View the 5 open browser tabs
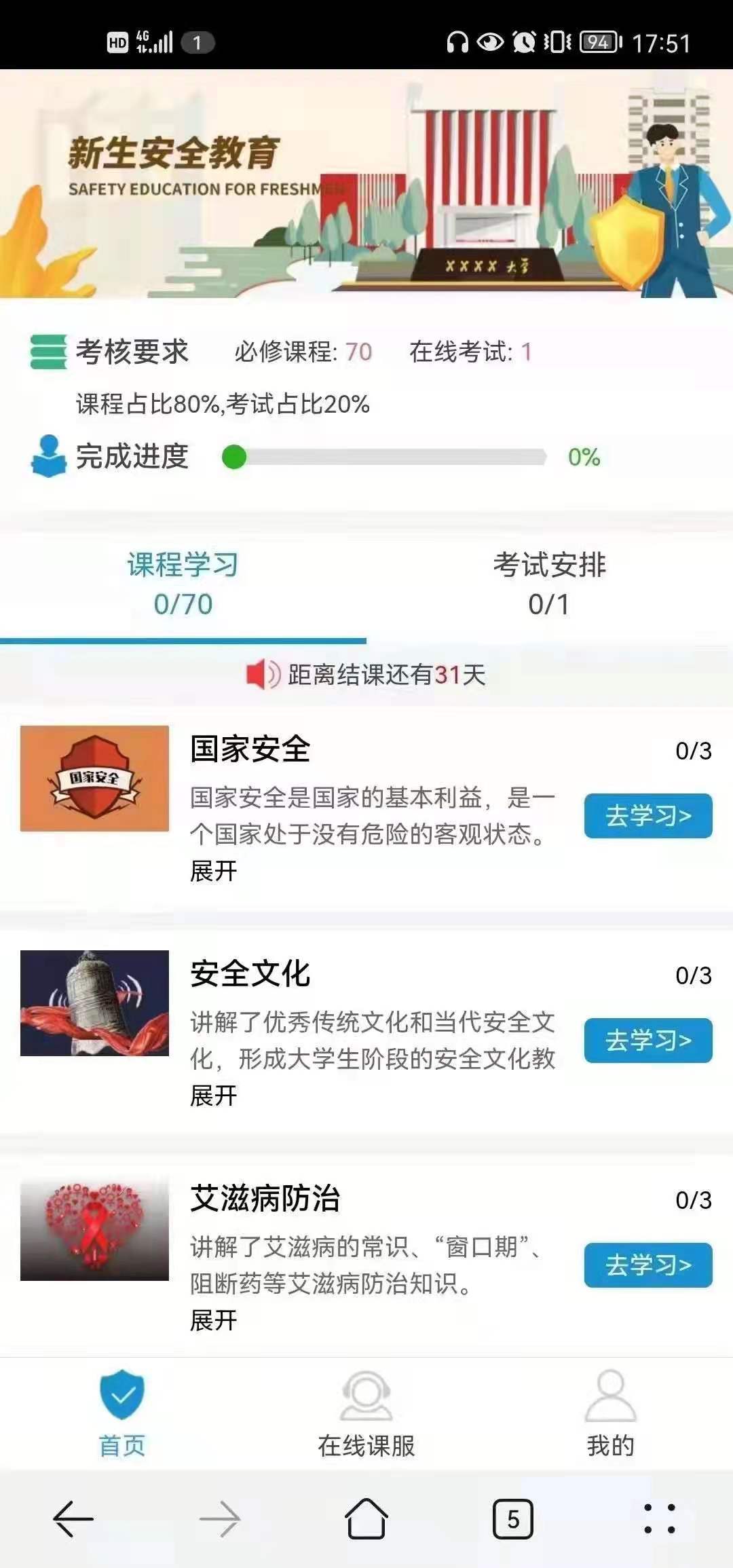Viewport: 733px width, 1568px height. click(512, 1519)
